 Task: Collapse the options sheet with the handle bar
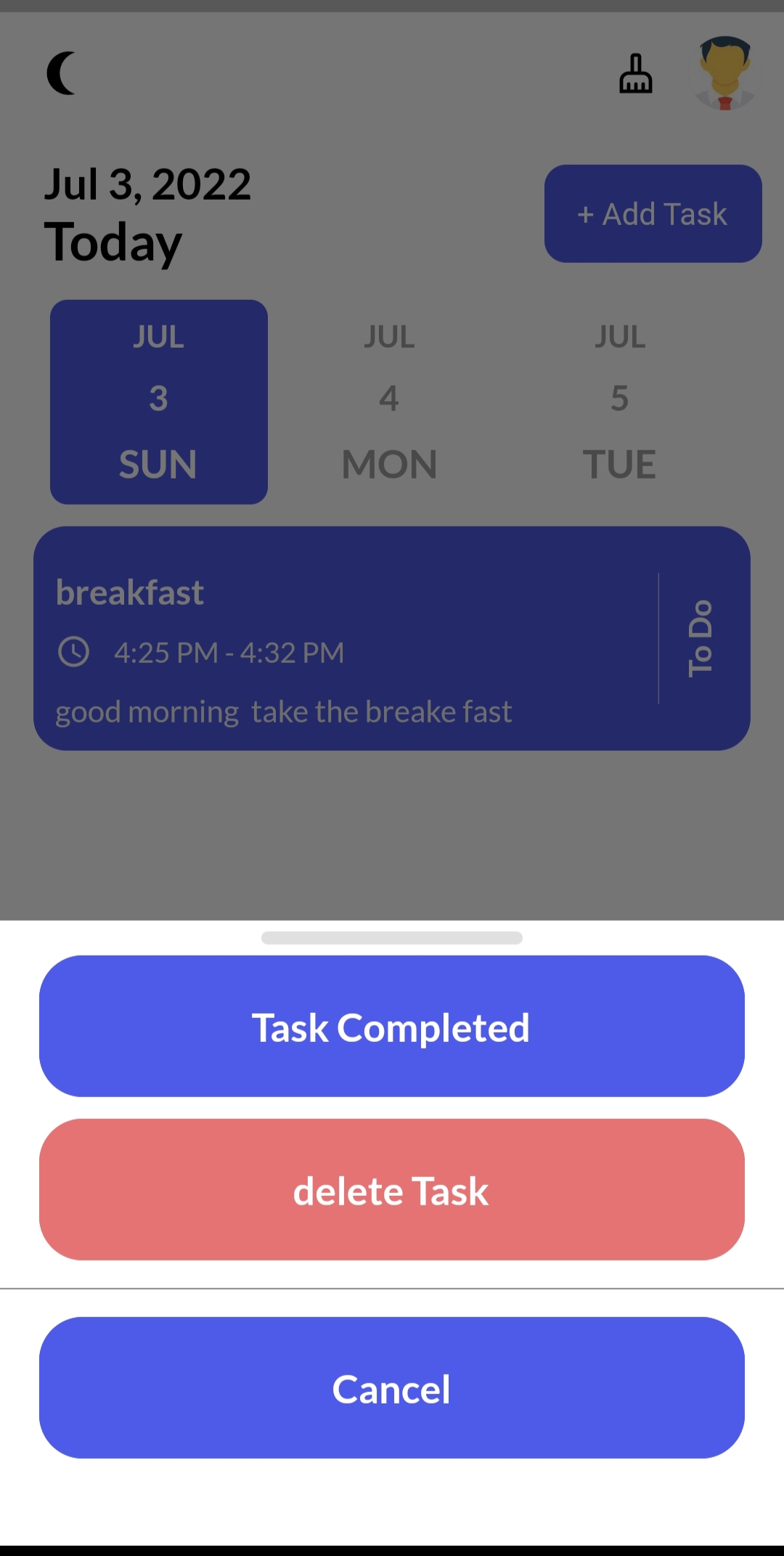392,937
